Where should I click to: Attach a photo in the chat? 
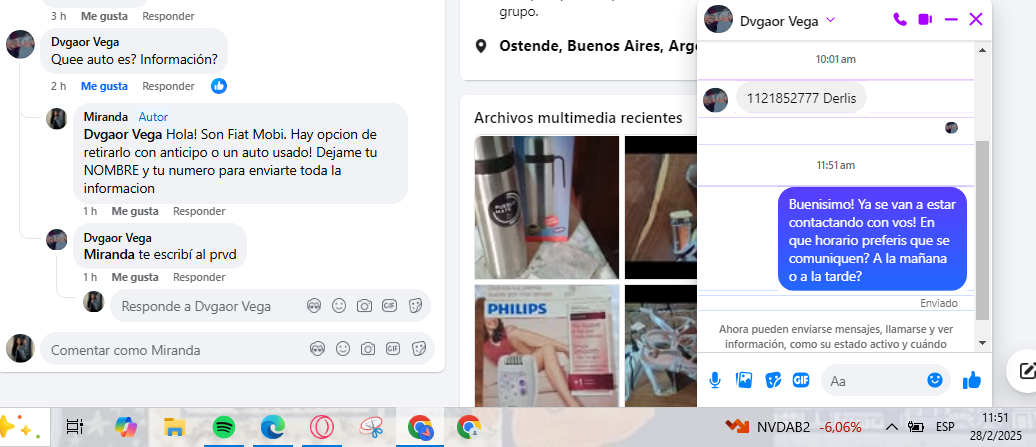tap(744, 380)
